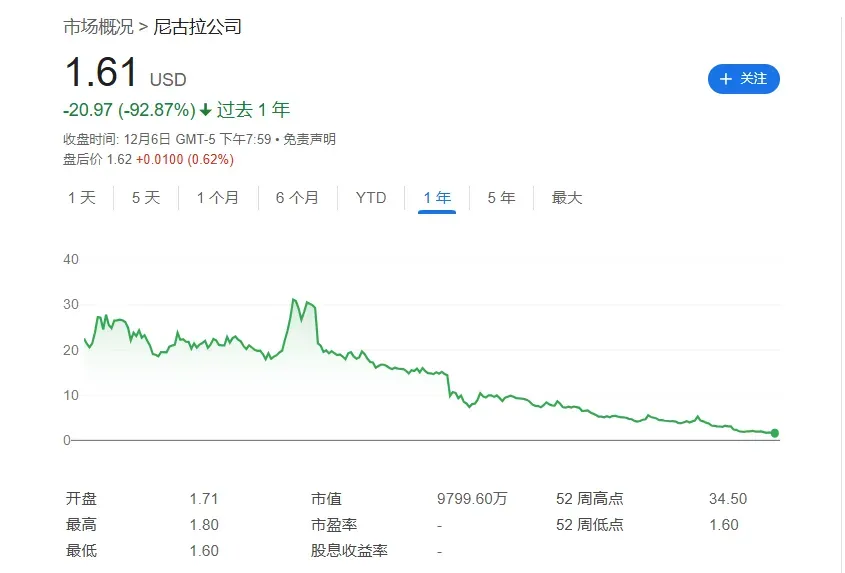The height and width of the screenshot is (573, 845).
Task: Select the 1 年 range tab
Action: (437, 198)
